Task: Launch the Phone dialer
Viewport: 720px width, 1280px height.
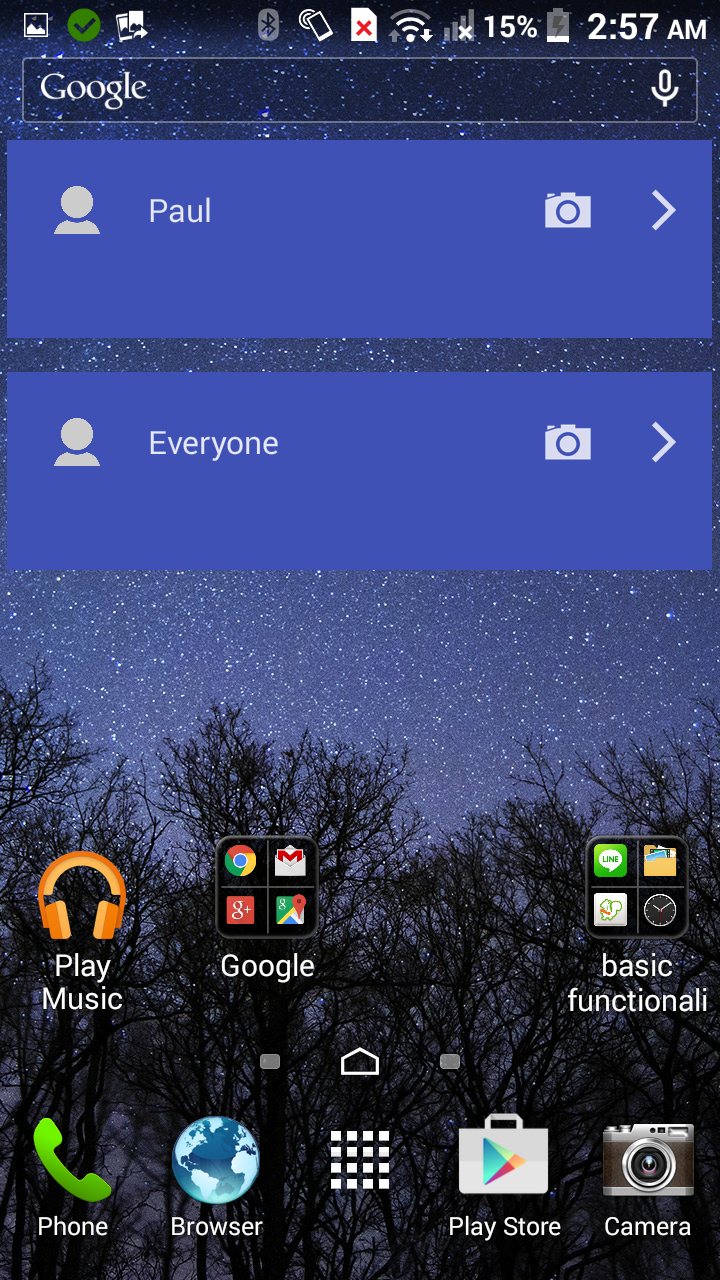Action: pos(72,1178)
